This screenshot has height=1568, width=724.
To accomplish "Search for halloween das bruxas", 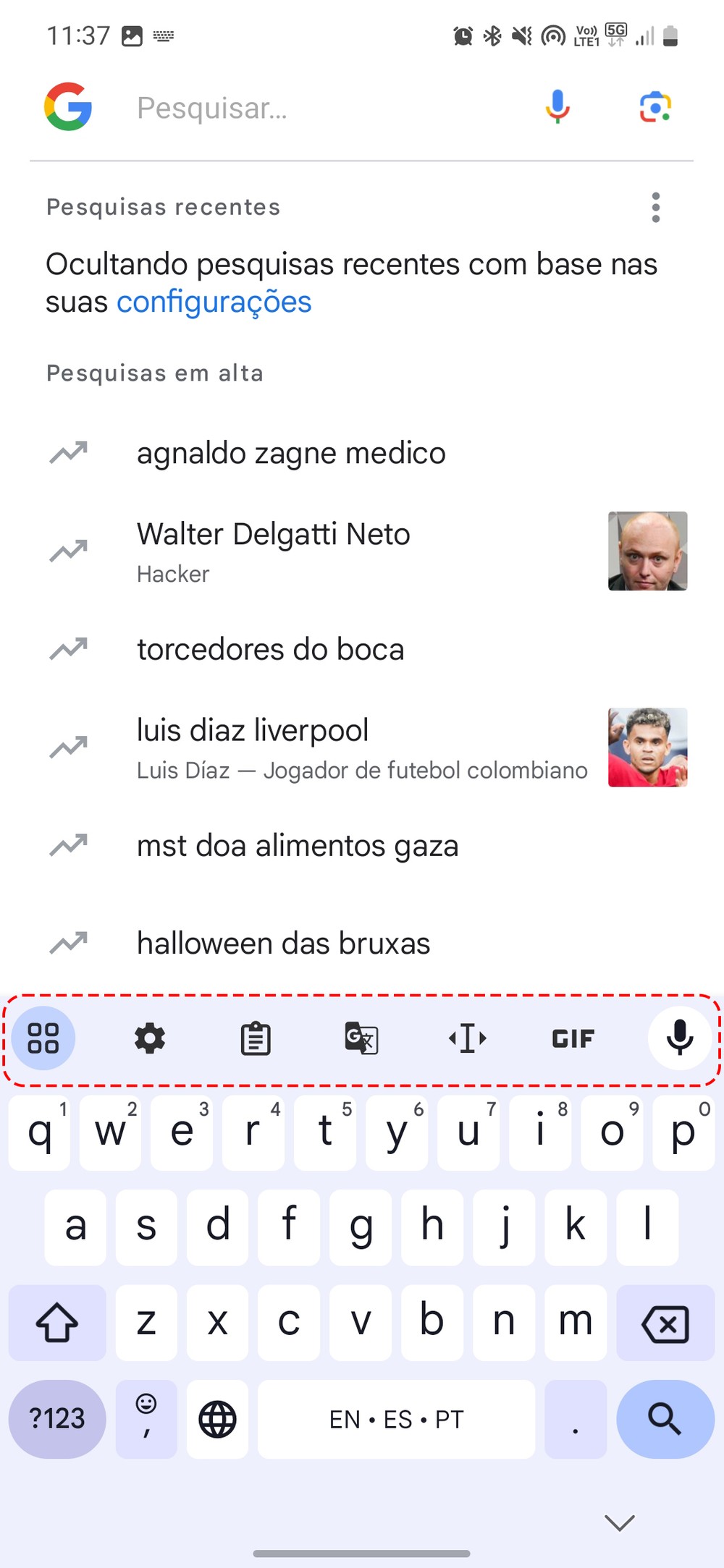I will point(284,944).
